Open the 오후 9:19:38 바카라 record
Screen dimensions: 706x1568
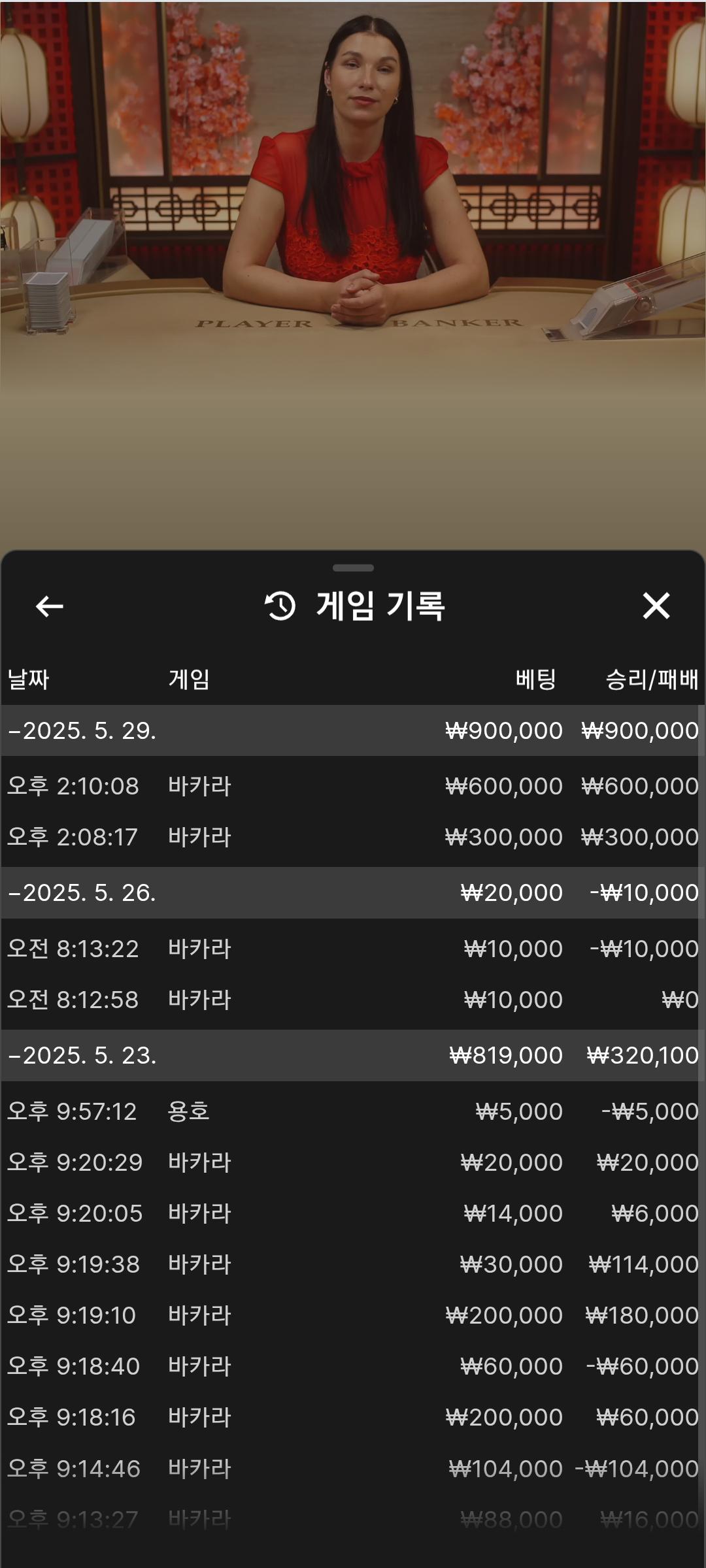click(353, 1264)
